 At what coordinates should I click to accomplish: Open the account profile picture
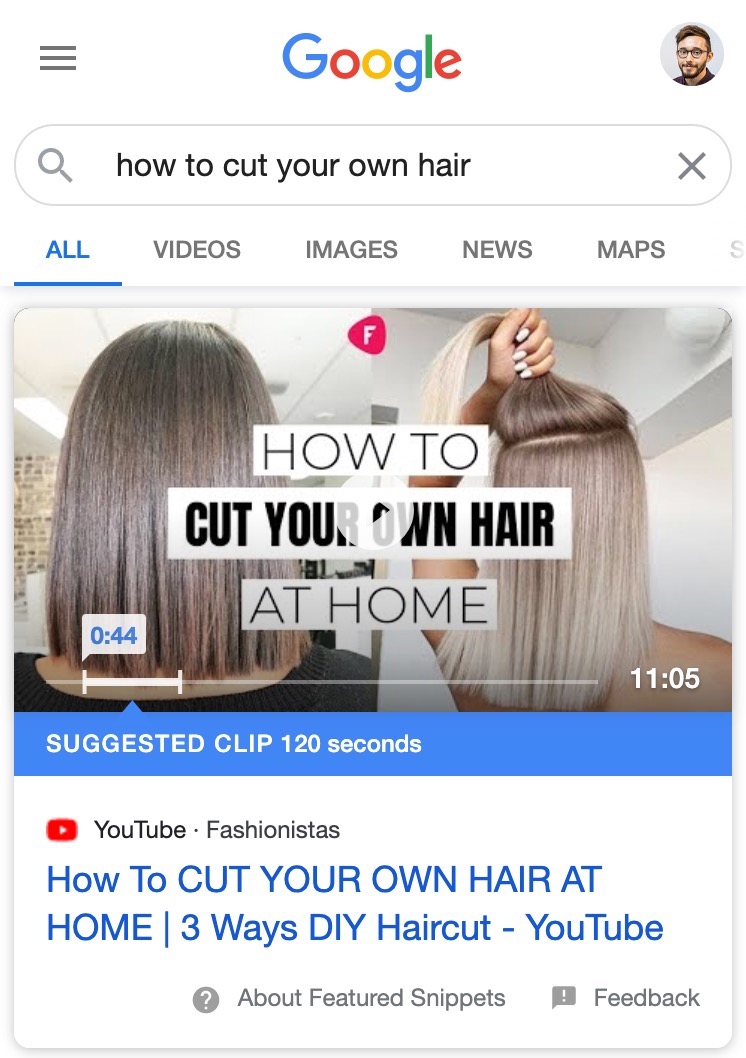[691, 55]
